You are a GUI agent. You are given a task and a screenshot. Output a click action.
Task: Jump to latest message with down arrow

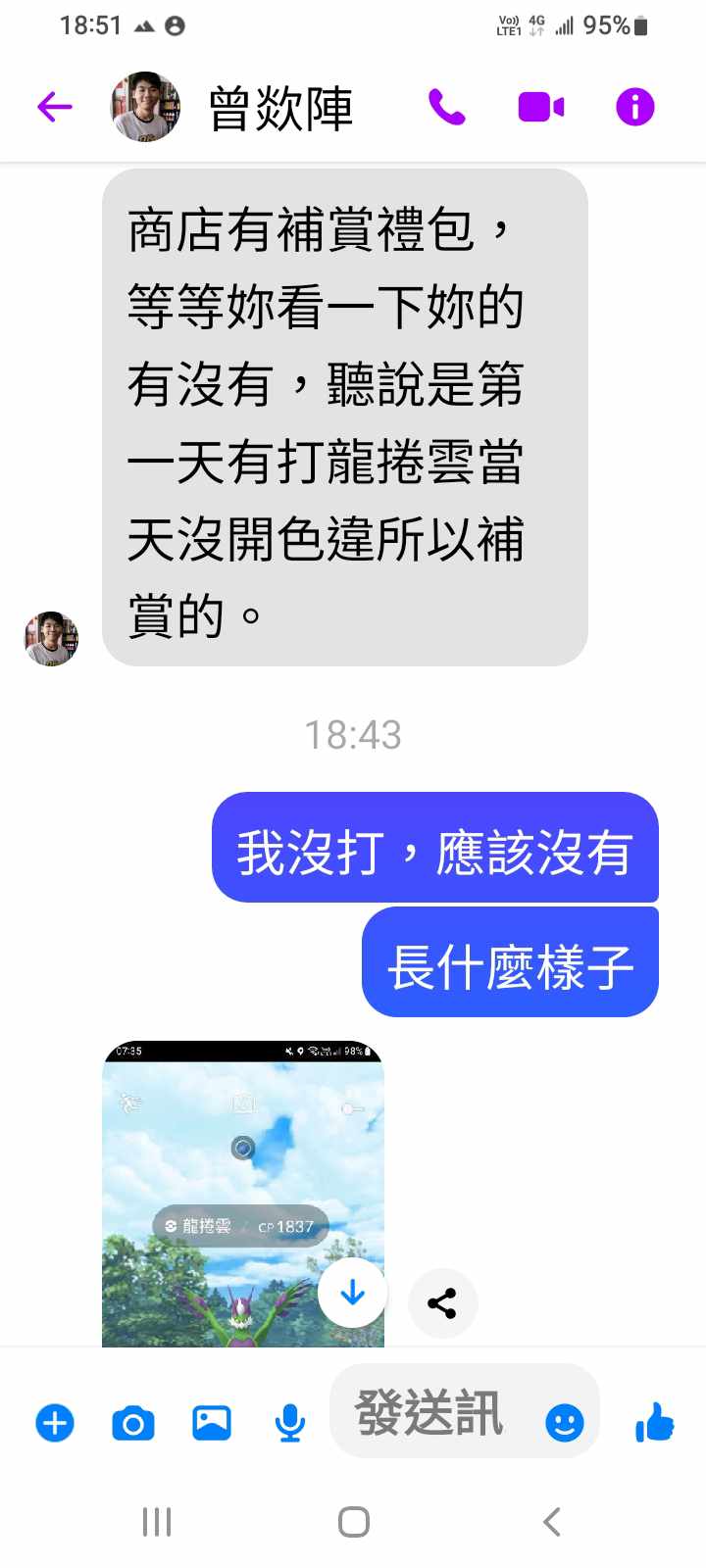point(352,1294)
